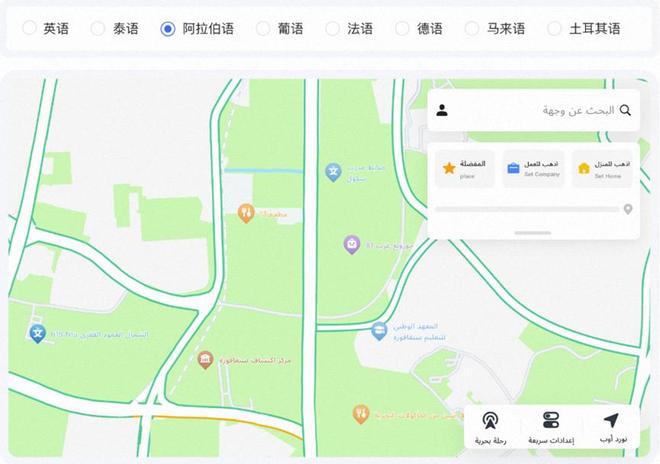
Task: Open the profile icon in search bar
Action: tap(442, 110)
